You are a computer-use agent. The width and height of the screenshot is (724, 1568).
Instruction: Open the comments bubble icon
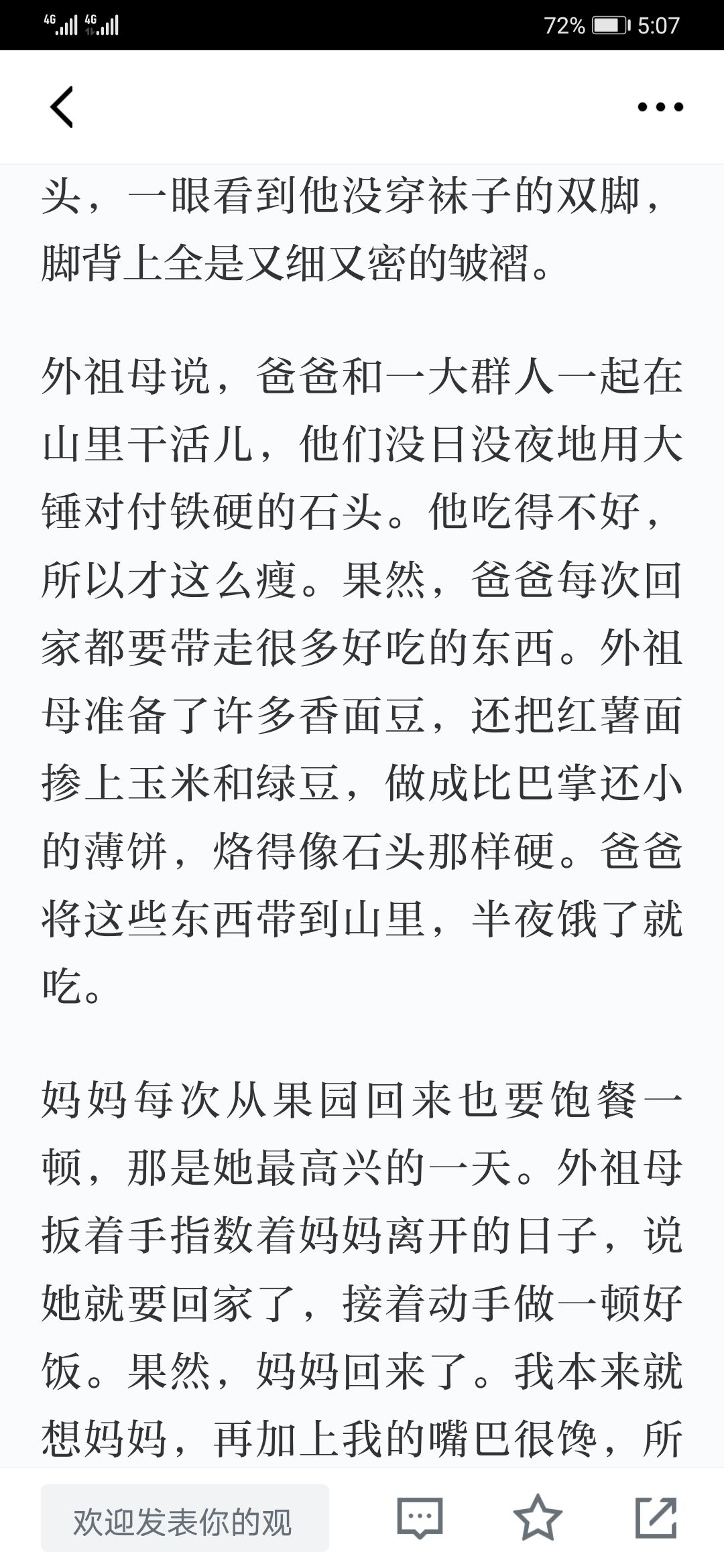coord(420,1518)
